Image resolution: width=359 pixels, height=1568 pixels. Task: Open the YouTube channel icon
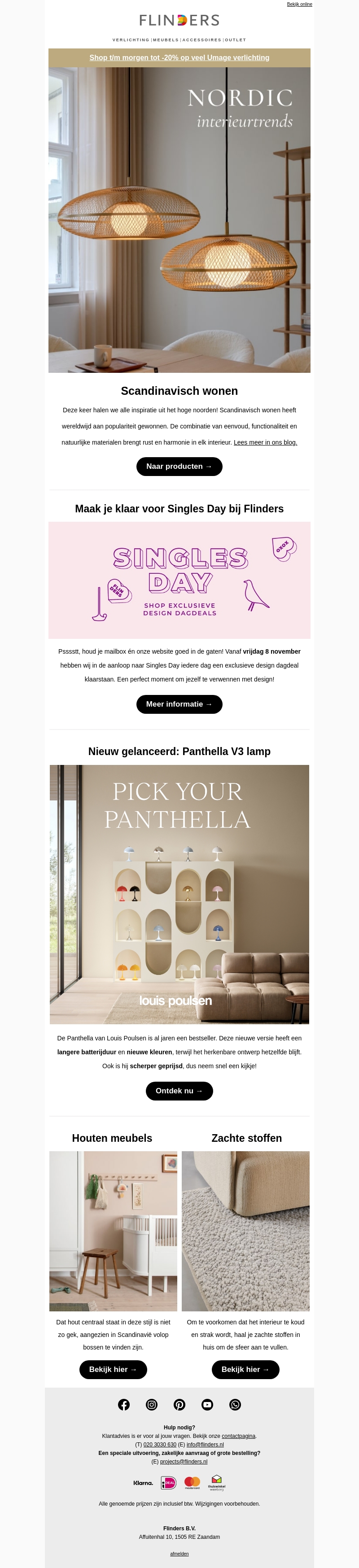point(207,1405)
